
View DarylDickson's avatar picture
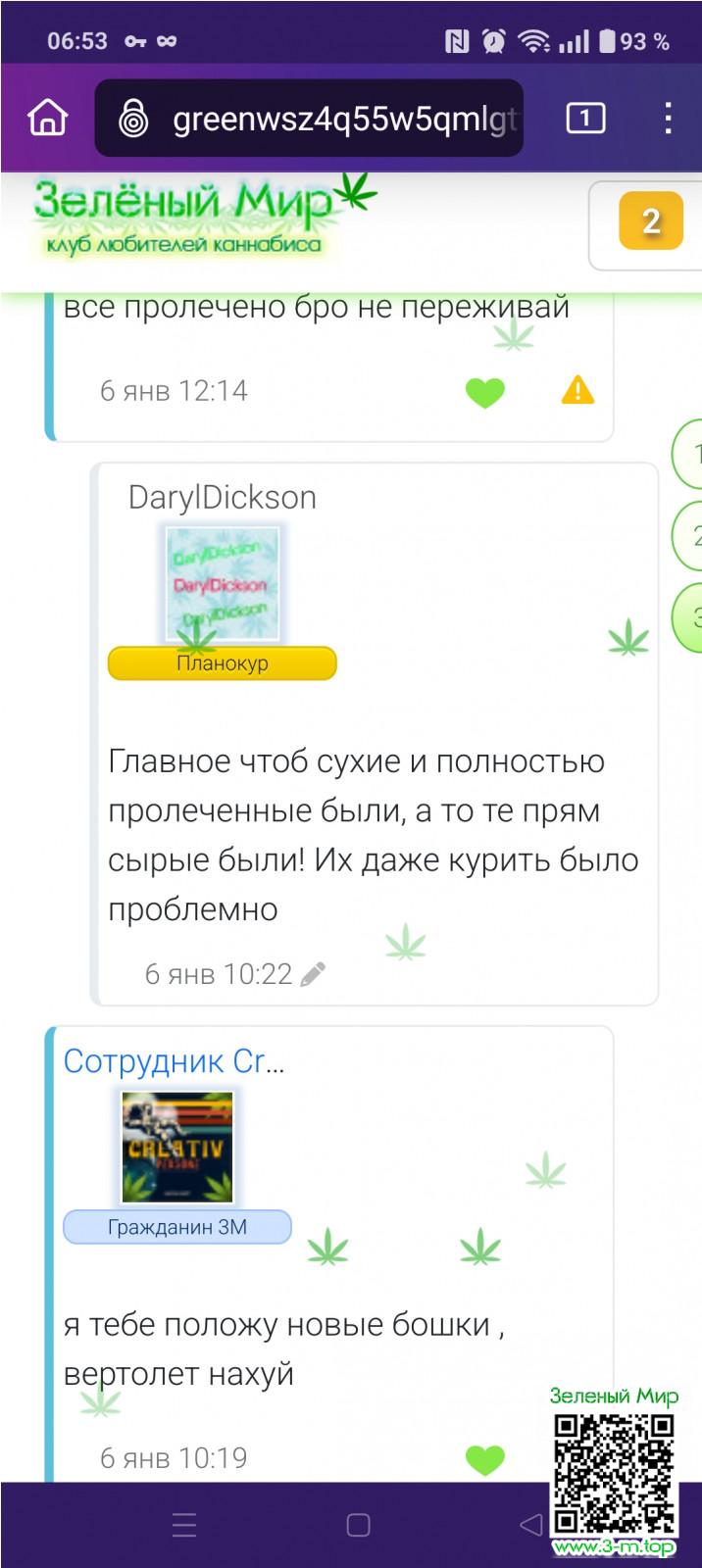pyautogui.click(x=223, y=583)
